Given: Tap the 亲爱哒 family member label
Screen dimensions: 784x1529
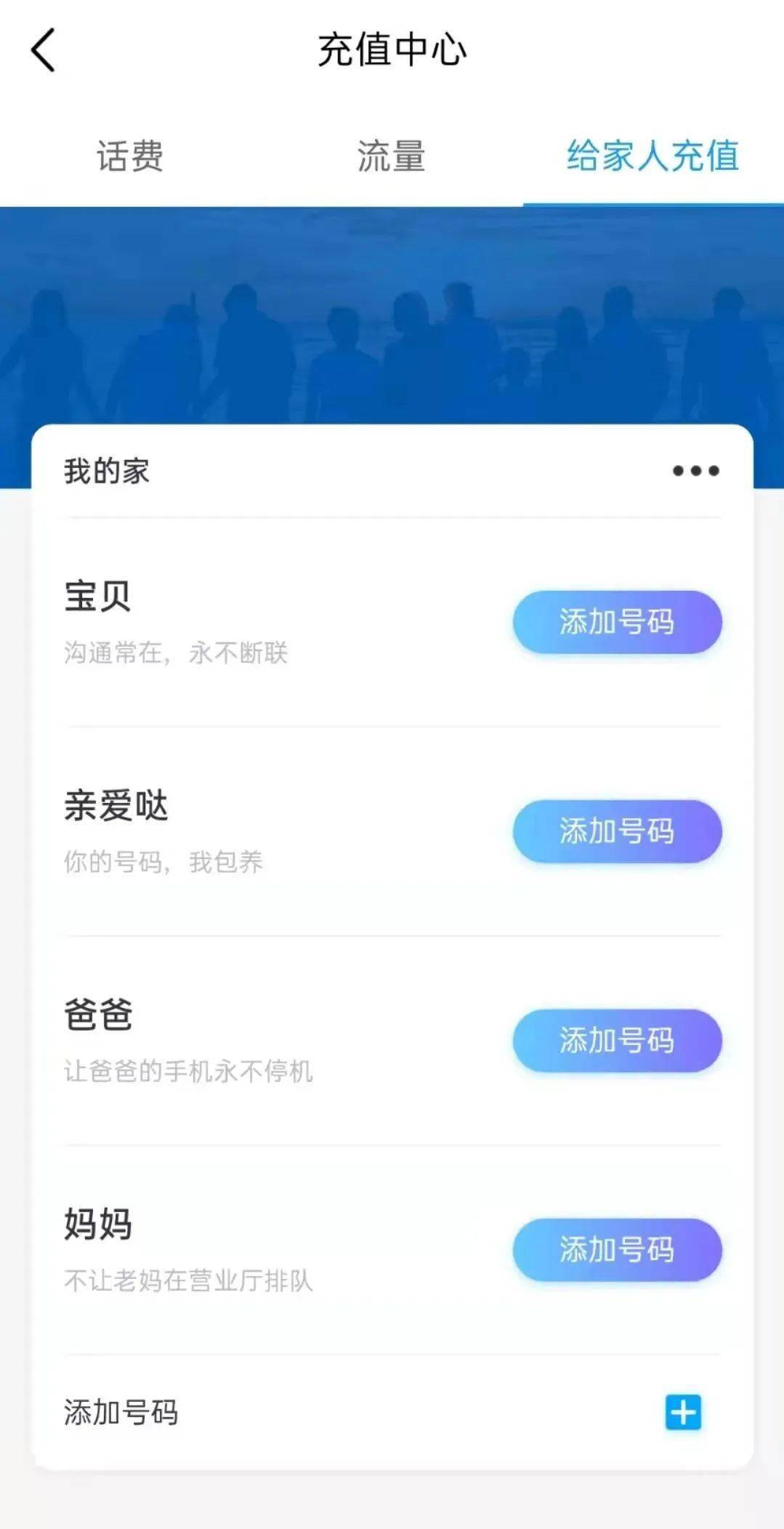Looking at the screenshot, I should coord(114,804).
